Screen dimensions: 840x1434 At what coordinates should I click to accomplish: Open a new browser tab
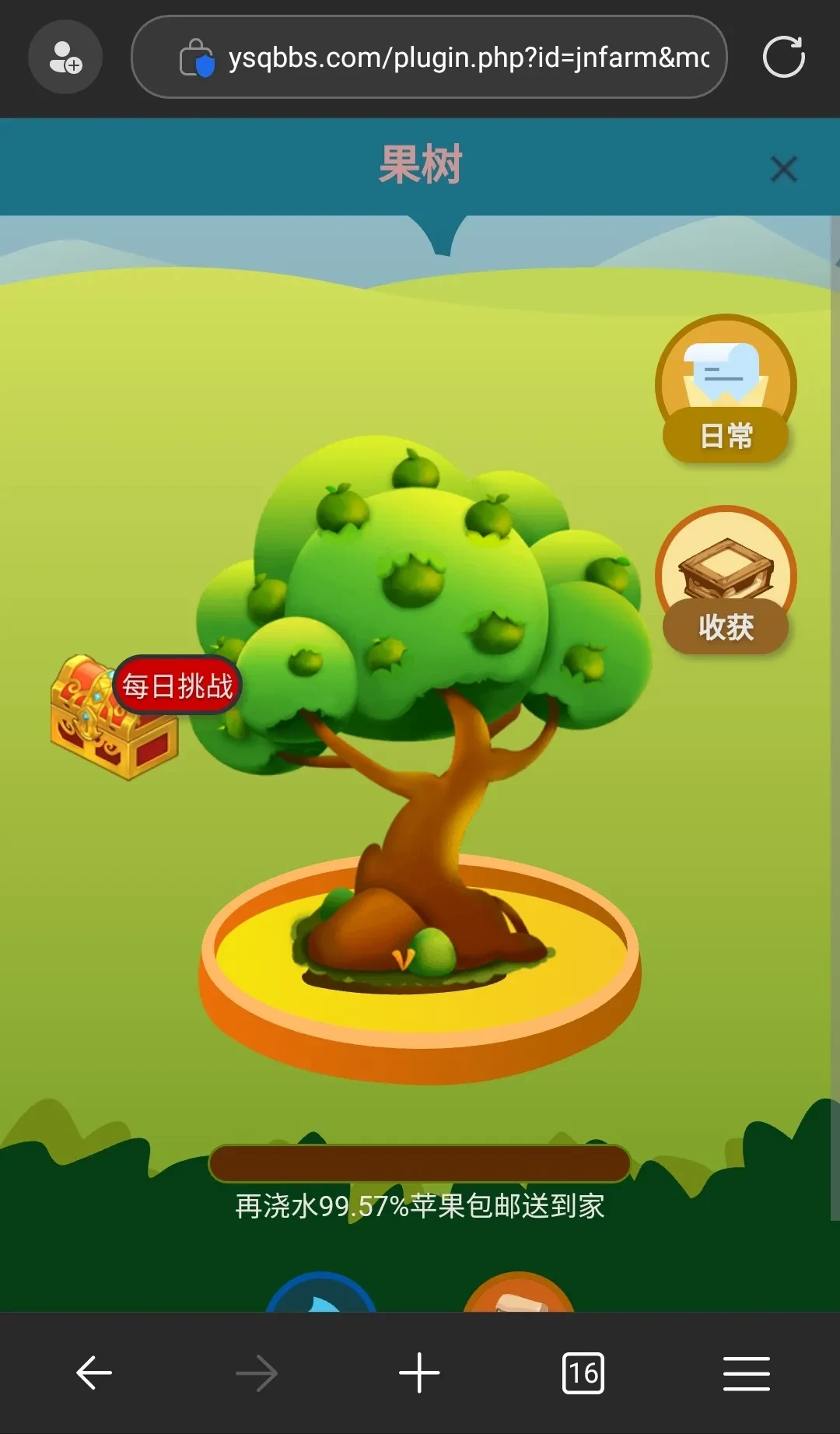click(419, 1373)
